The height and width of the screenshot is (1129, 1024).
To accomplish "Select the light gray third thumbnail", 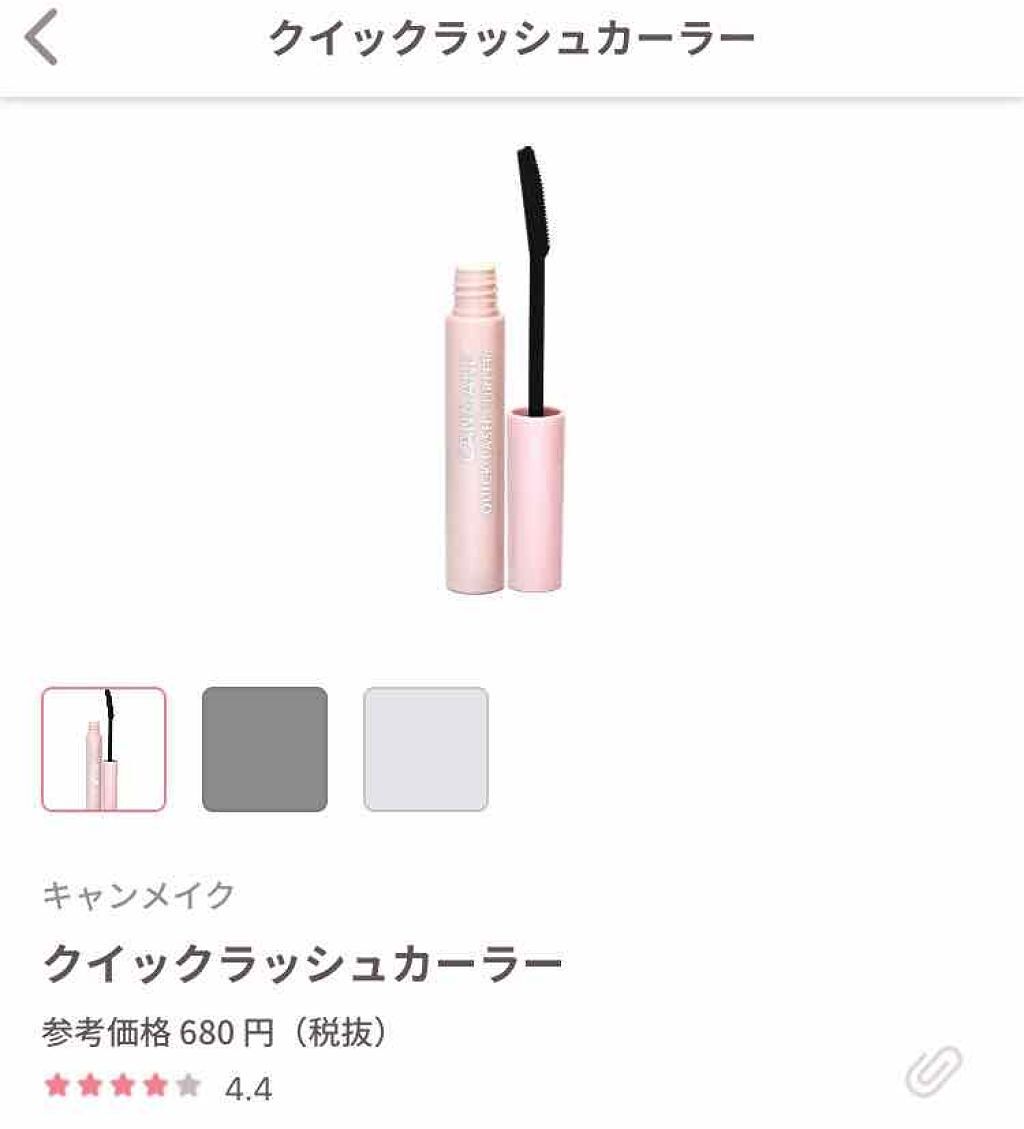I will point(425,748).
